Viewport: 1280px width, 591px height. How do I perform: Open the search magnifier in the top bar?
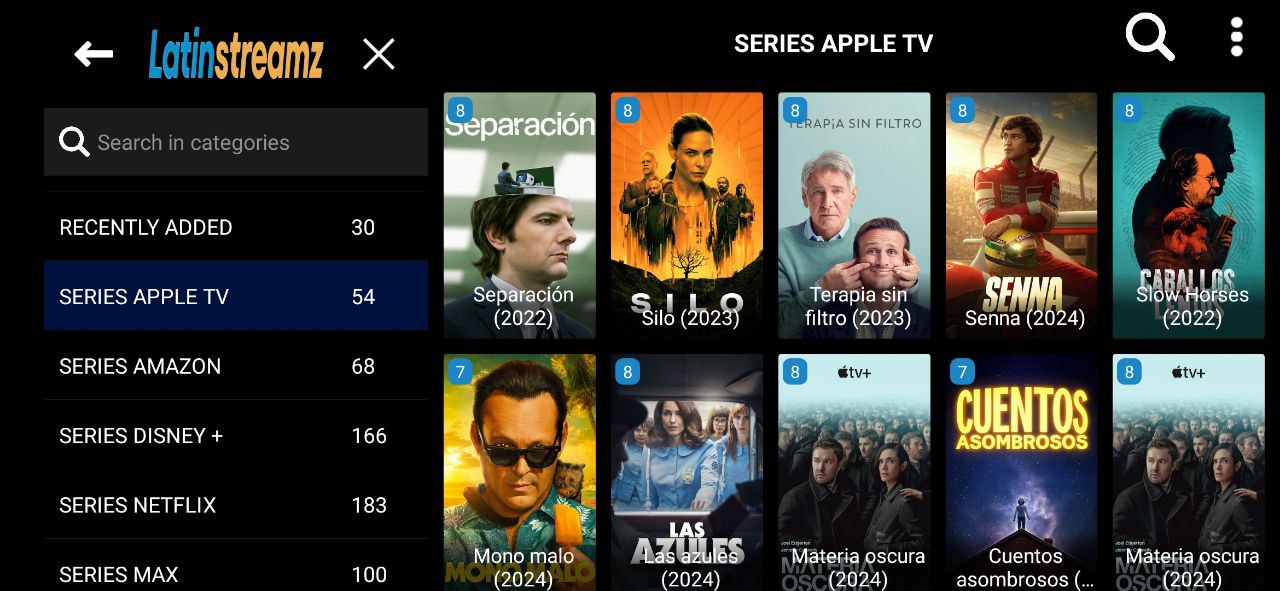1149,39
